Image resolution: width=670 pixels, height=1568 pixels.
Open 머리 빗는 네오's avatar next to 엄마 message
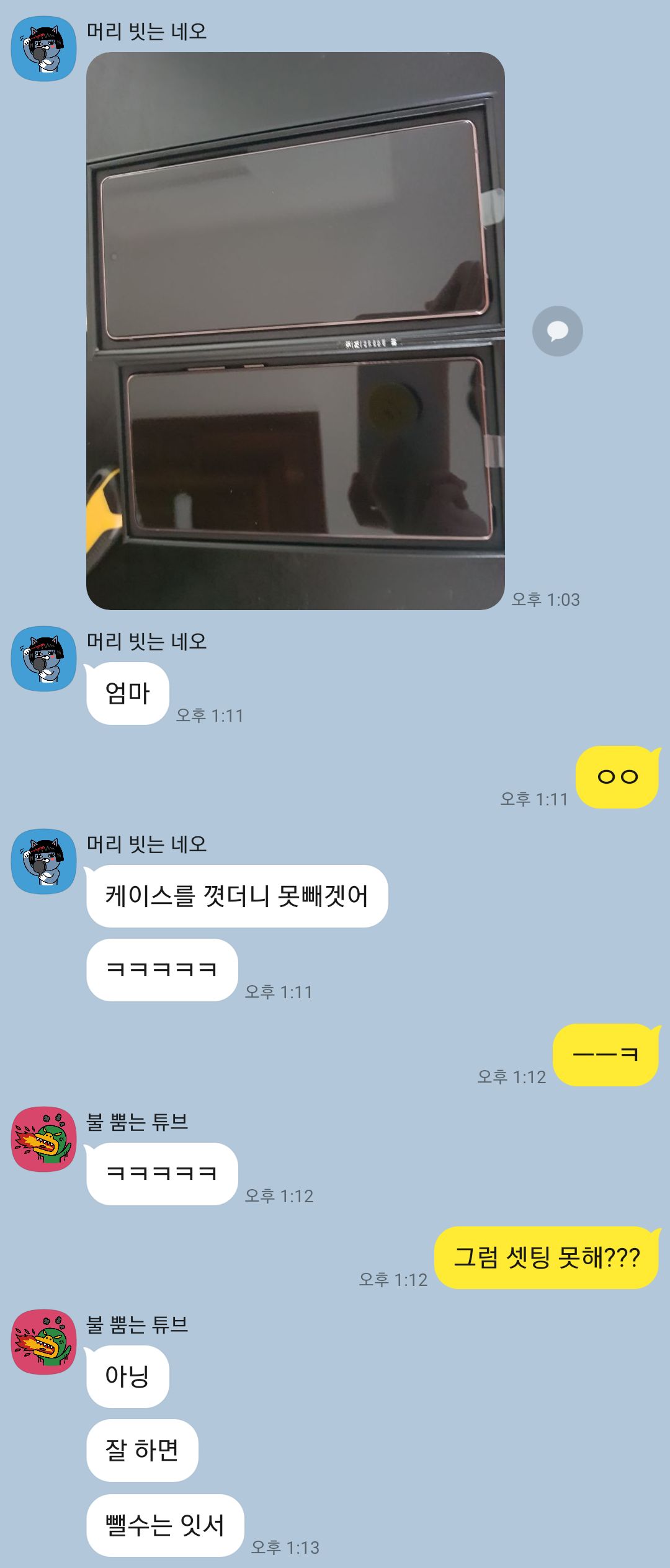click(x=43, y=658)
